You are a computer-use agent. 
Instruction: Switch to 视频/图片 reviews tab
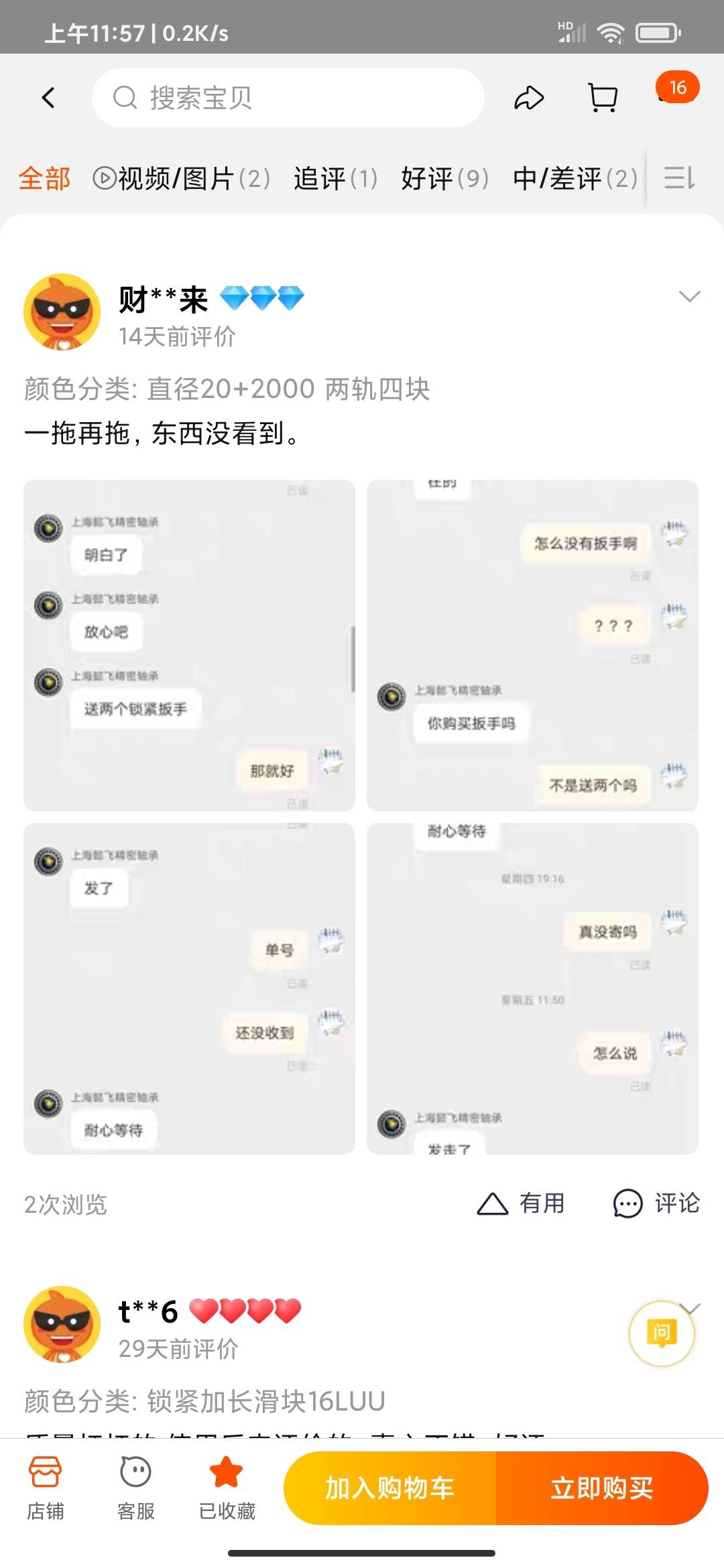(182, 178)
